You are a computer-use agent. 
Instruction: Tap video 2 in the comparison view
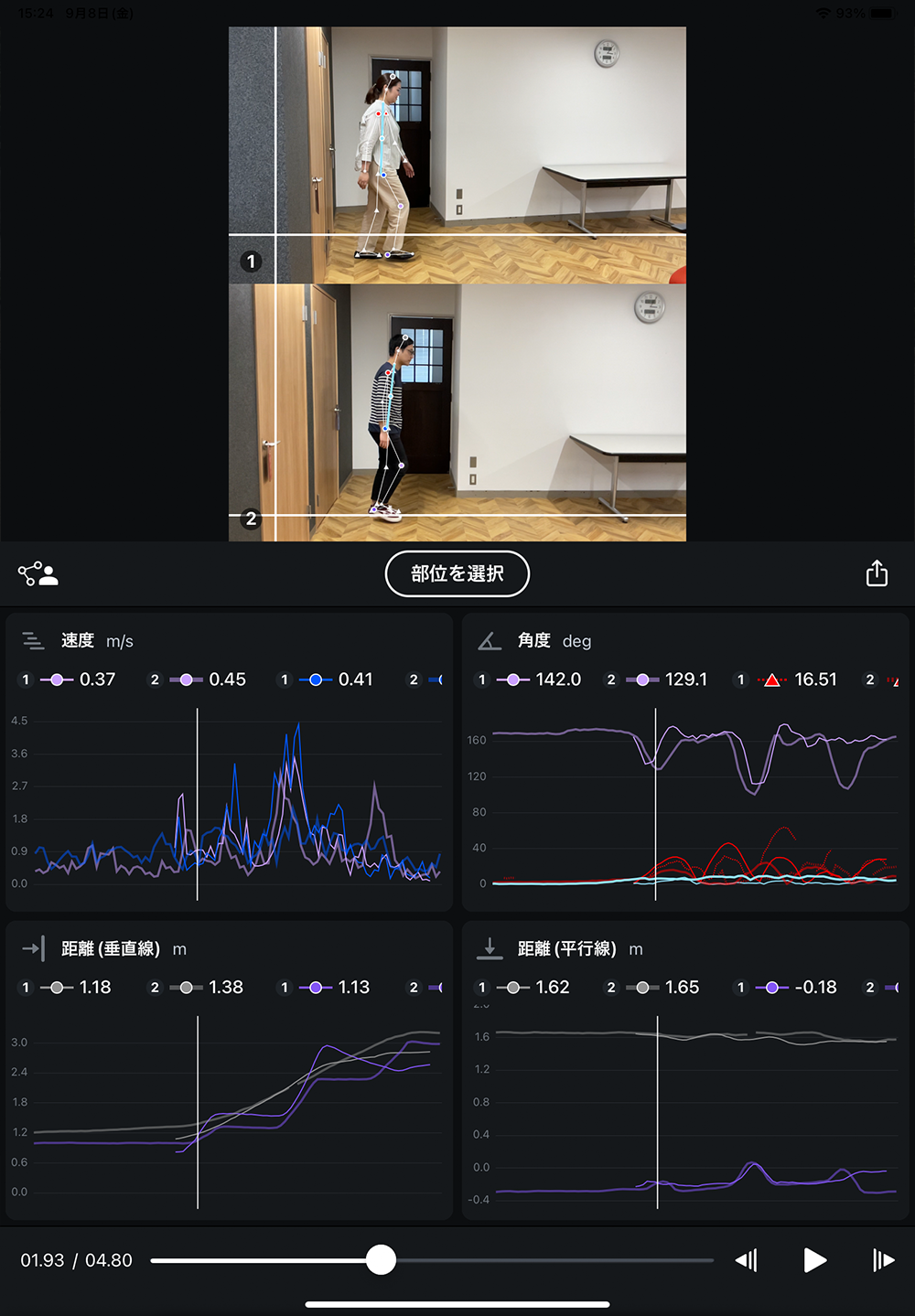(457, 412)
